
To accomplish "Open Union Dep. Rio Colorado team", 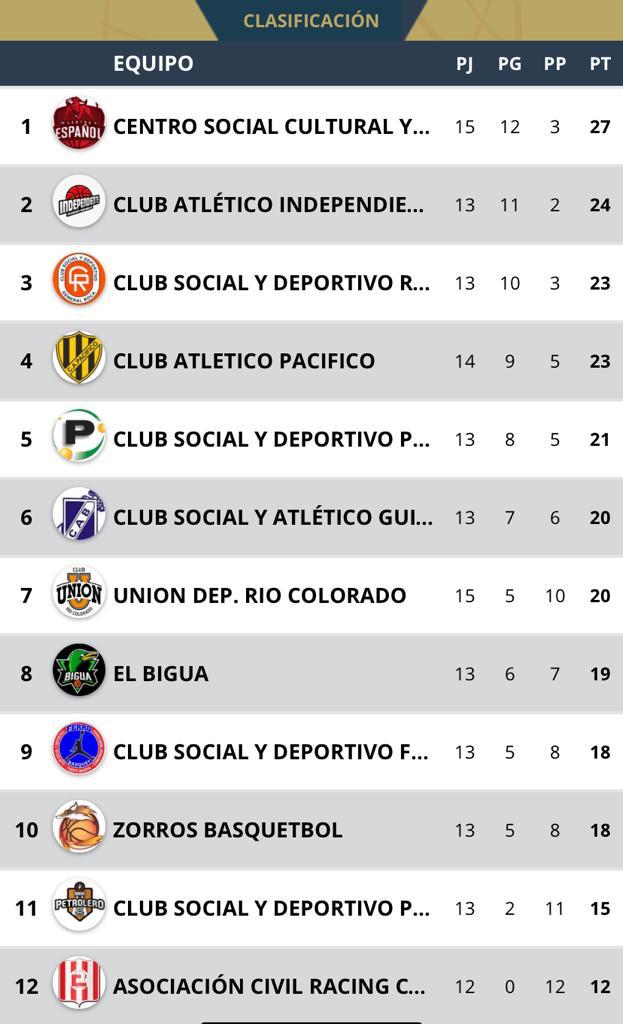I will (312, 595).
